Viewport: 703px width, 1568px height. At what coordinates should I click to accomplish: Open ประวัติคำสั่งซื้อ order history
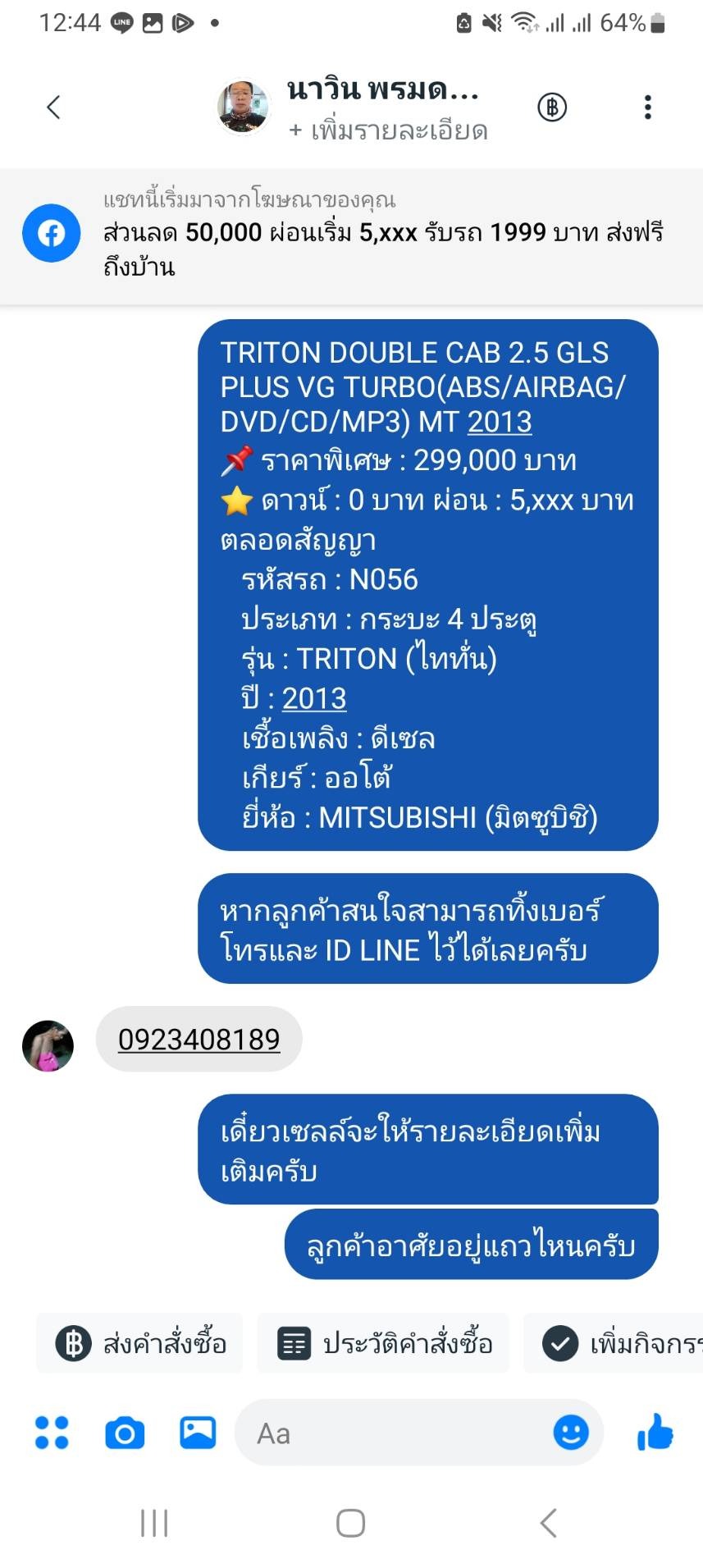tap(384, 1343)
